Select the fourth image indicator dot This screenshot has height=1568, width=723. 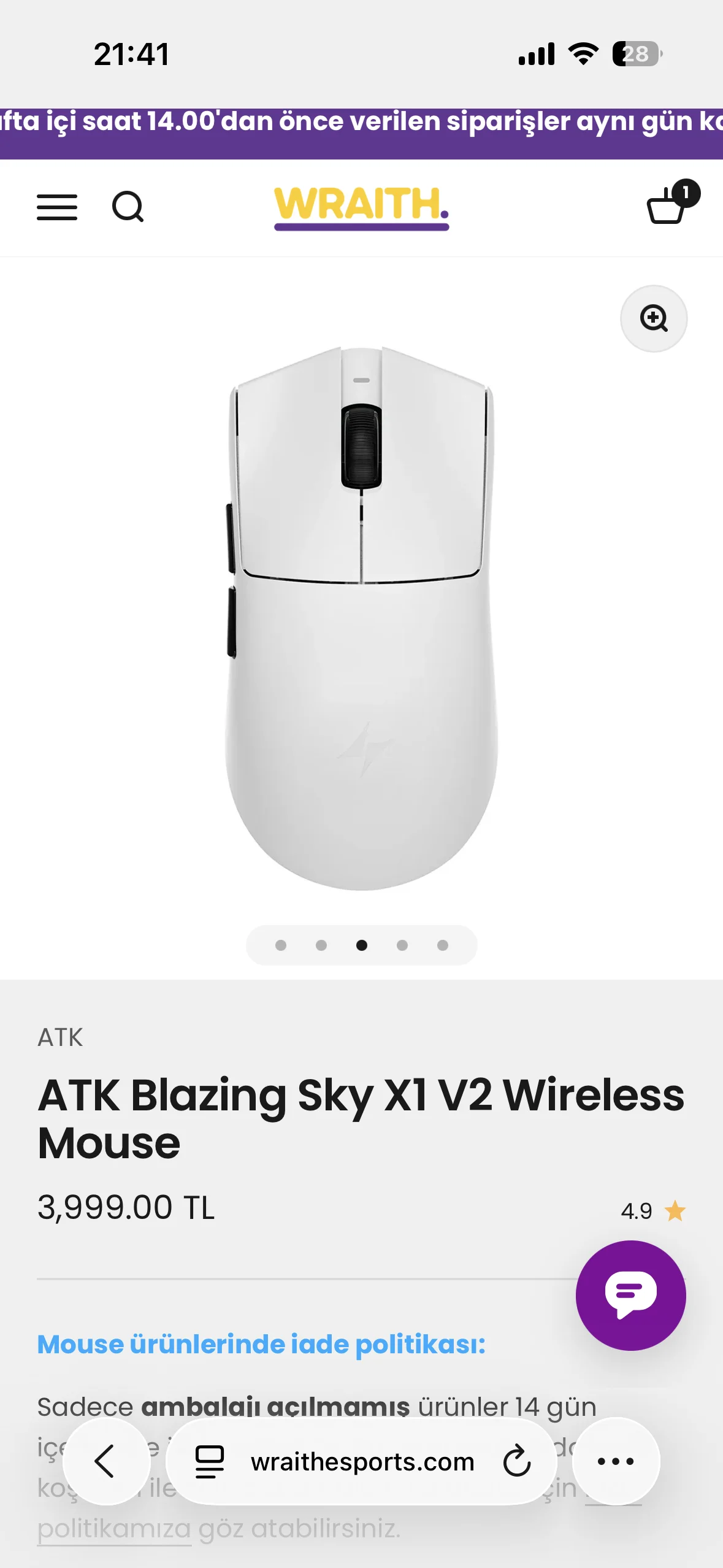pos(402,945)
